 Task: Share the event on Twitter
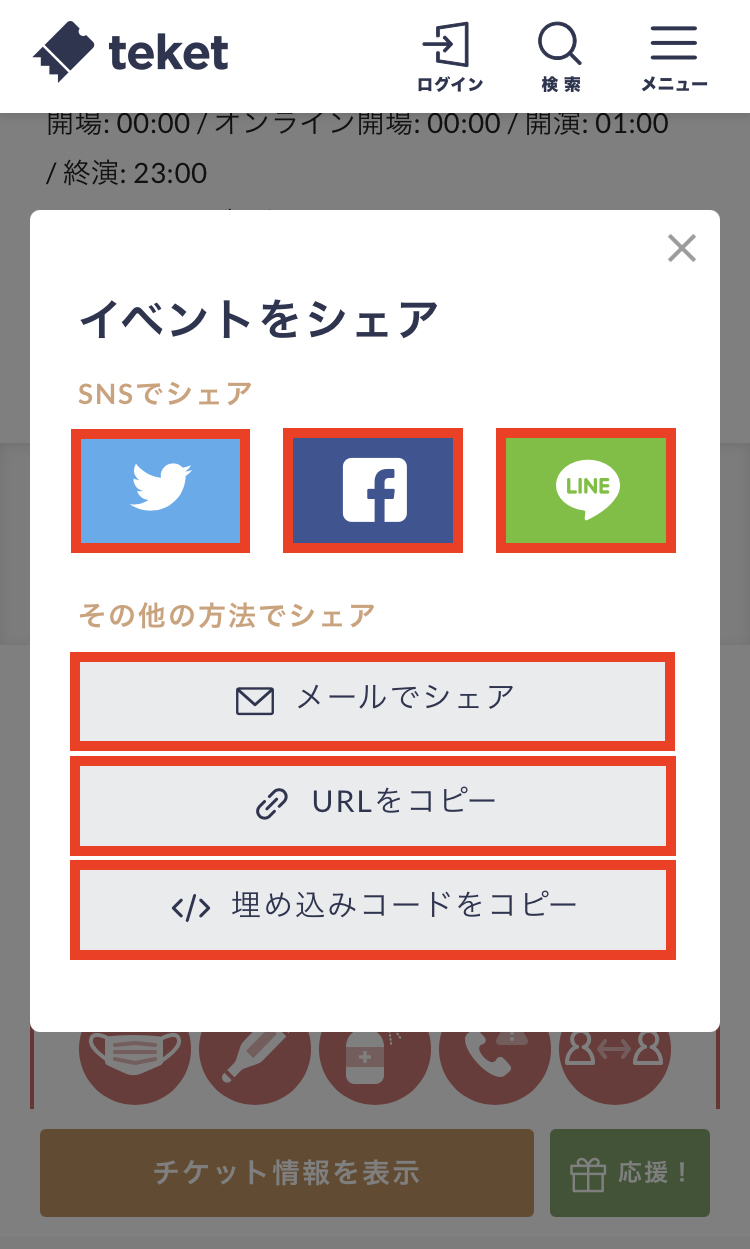click(161, 490)
